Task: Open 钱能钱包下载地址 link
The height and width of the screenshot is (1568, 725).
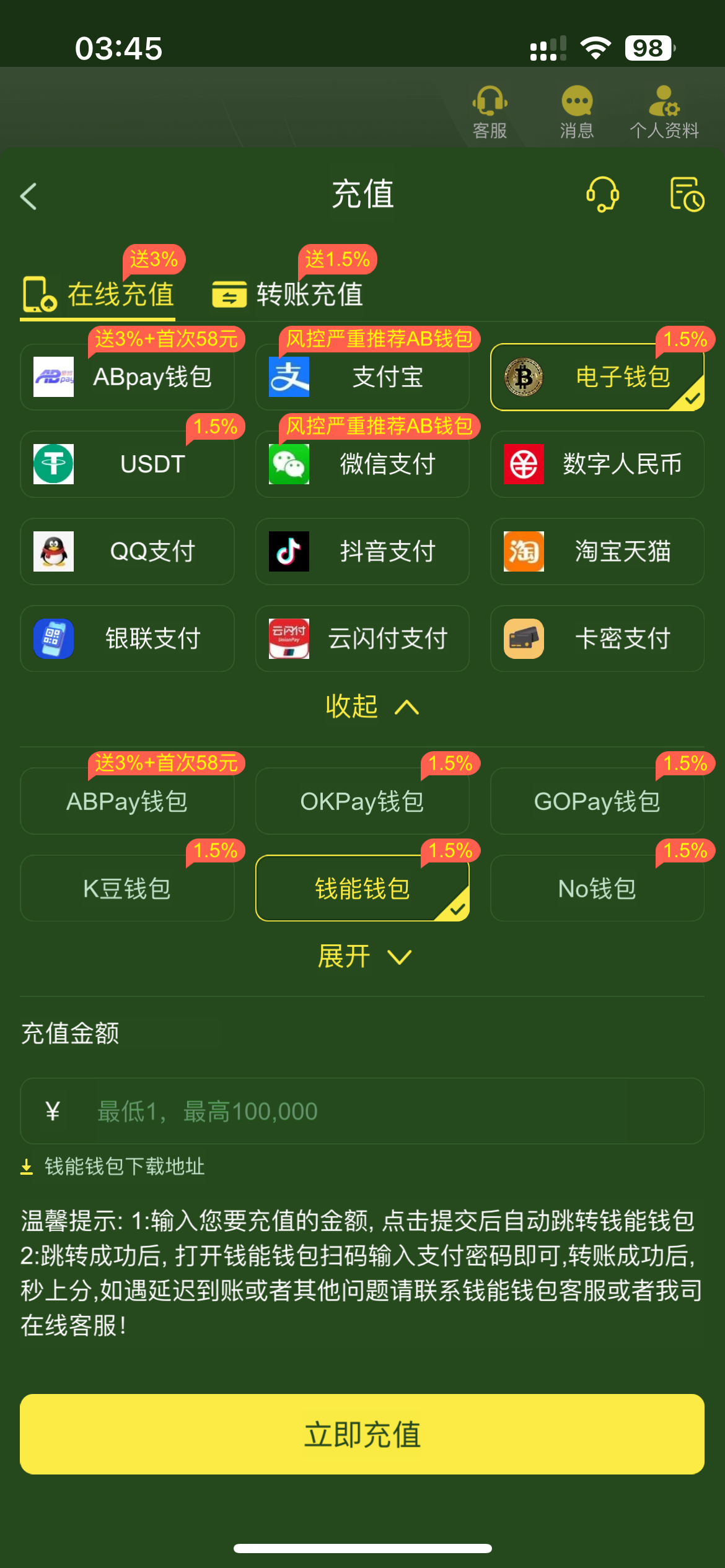Action: click(x=124, y=1167)
